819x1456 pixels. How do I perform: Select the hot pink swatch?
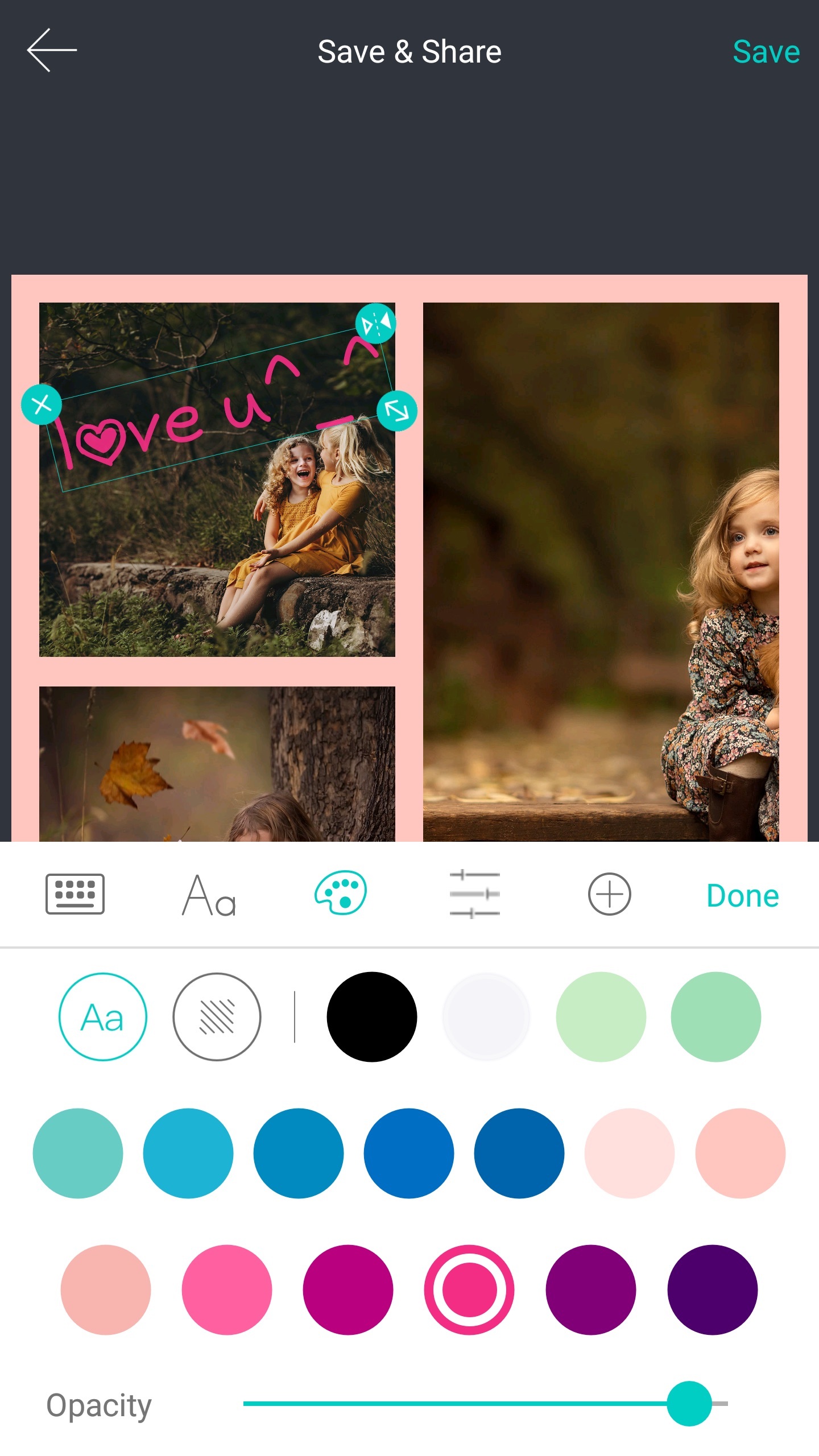point(227,1290)
